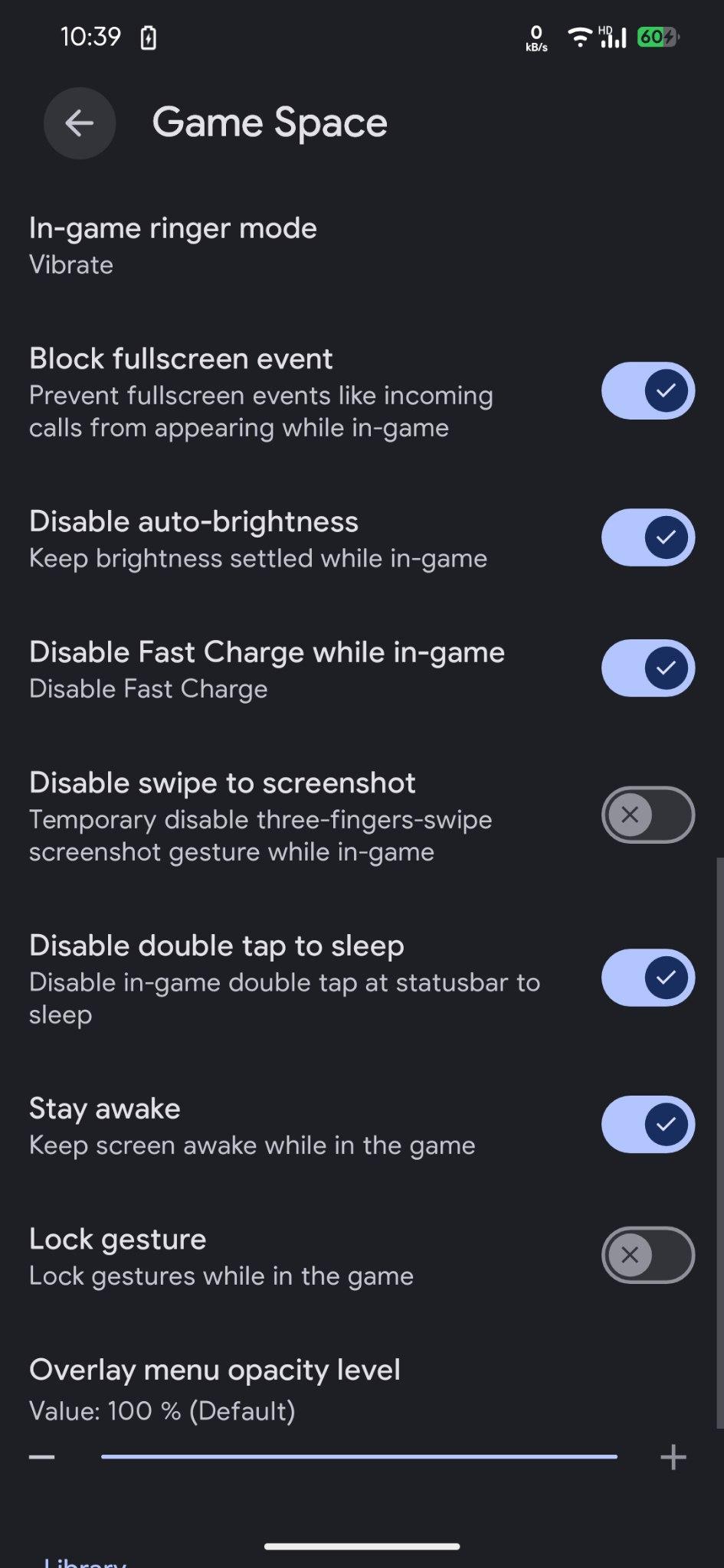Turn off Block fullscreen event
The image size is (724, 1568).
[648, 390]
